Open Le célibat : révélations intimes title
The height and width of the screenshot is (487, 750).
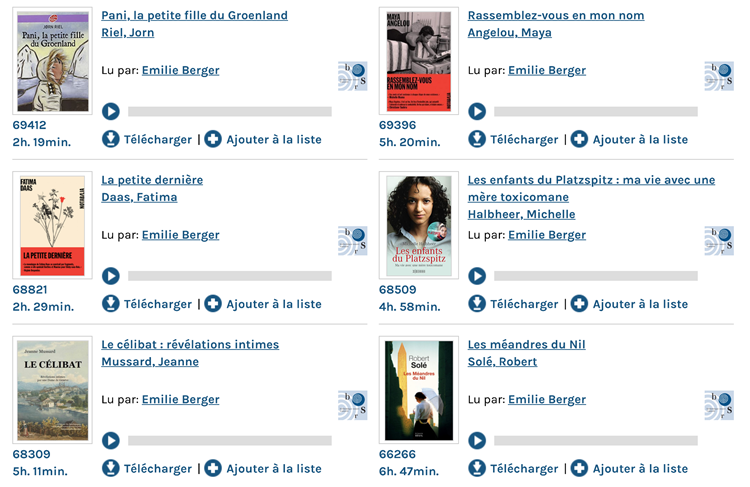[190, 344]
